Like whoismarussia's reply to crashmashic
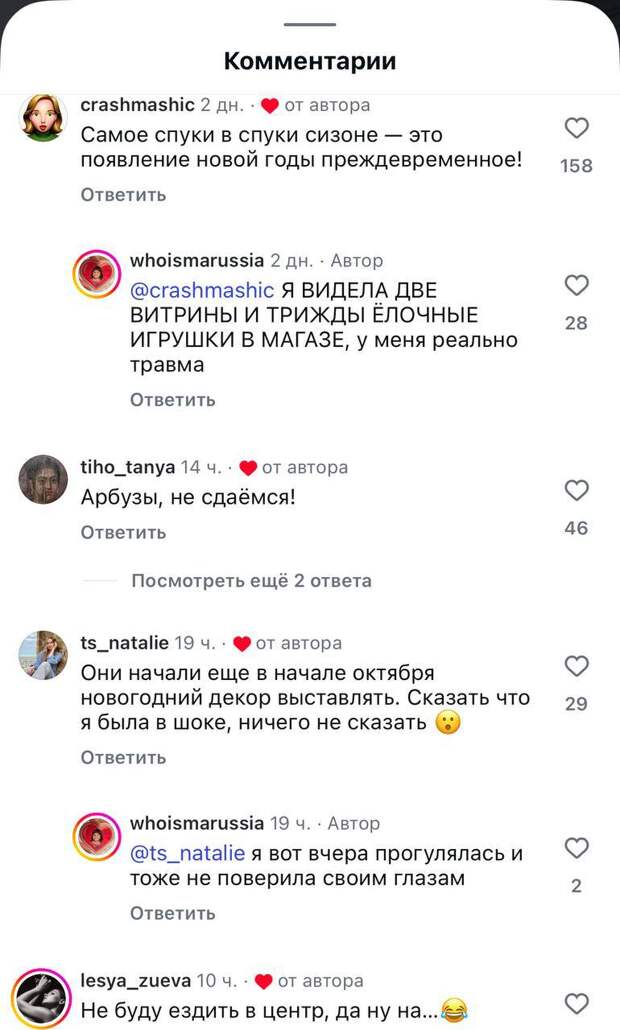This screenshot has height=1030, width=620. click(x=577, y=286)
